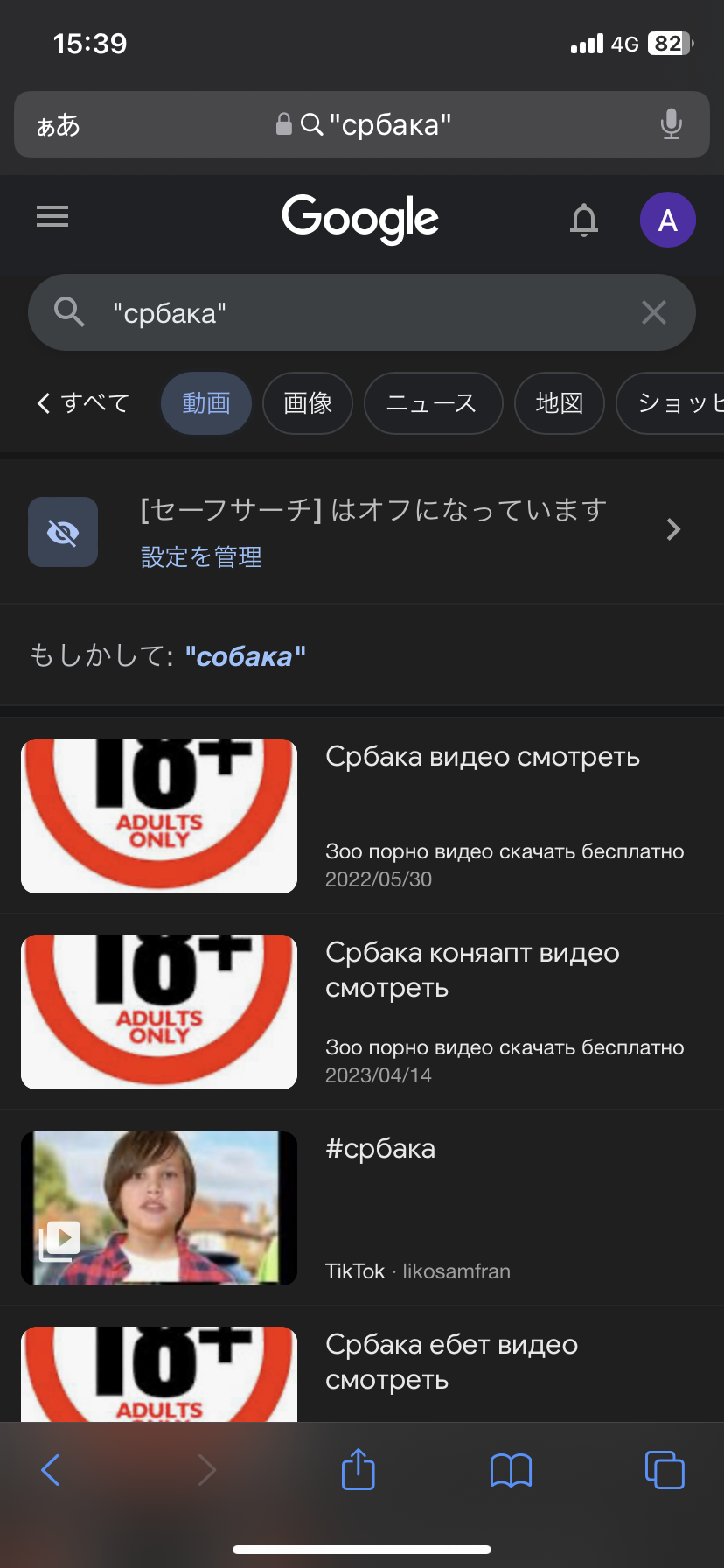Go back to the すべて results
This screenshot has height=1568, width=724.
82,403
